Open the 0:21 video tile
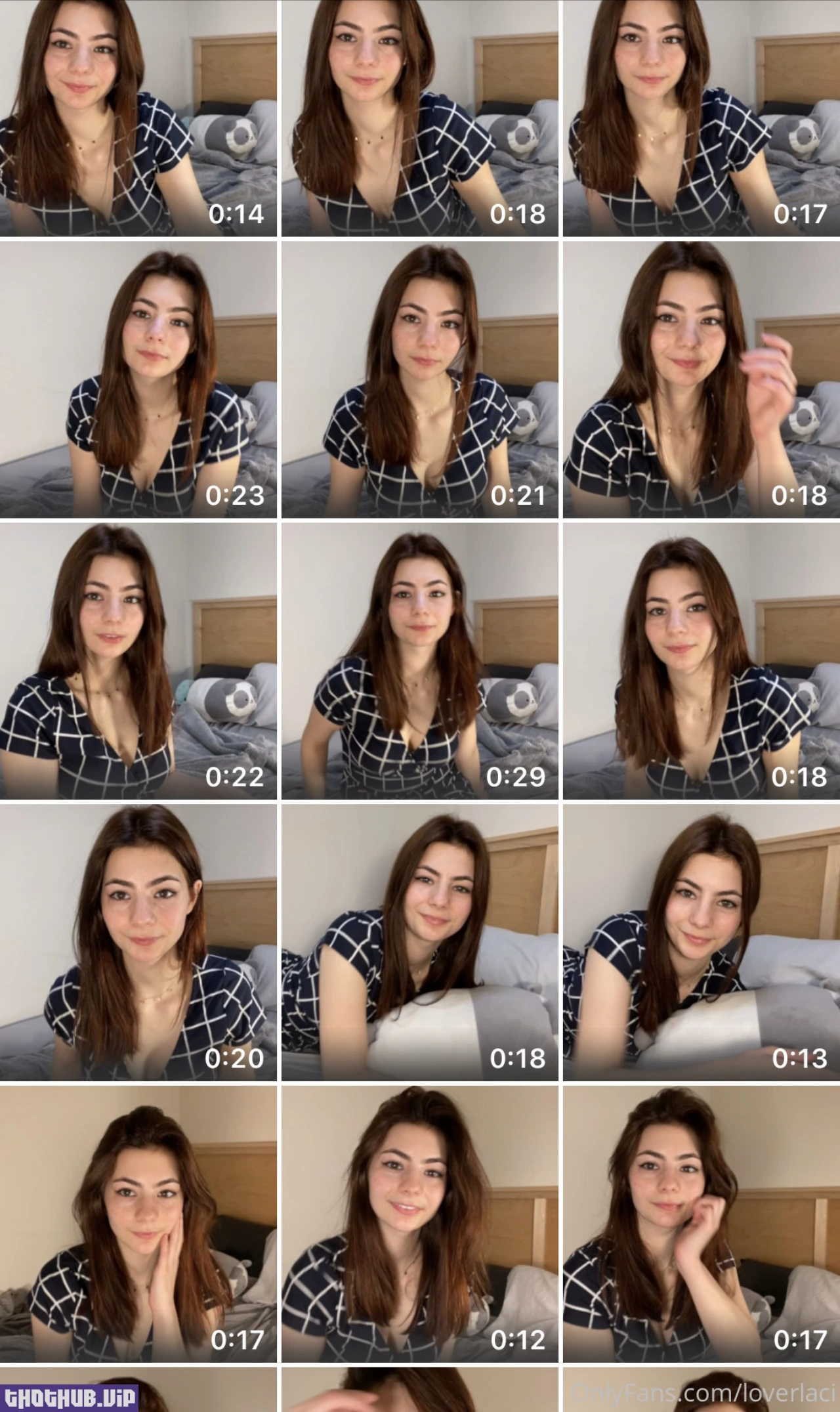 420,379
